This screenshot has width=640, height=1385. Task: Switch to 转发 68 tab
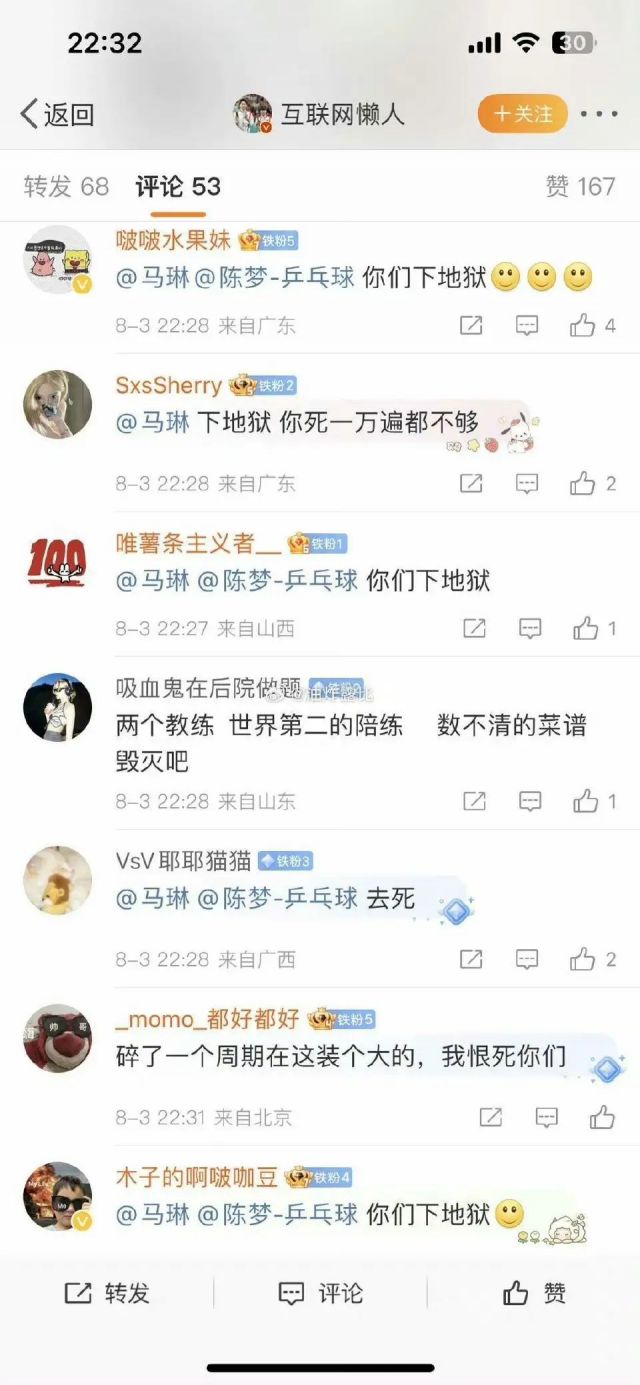pos(66,186)
